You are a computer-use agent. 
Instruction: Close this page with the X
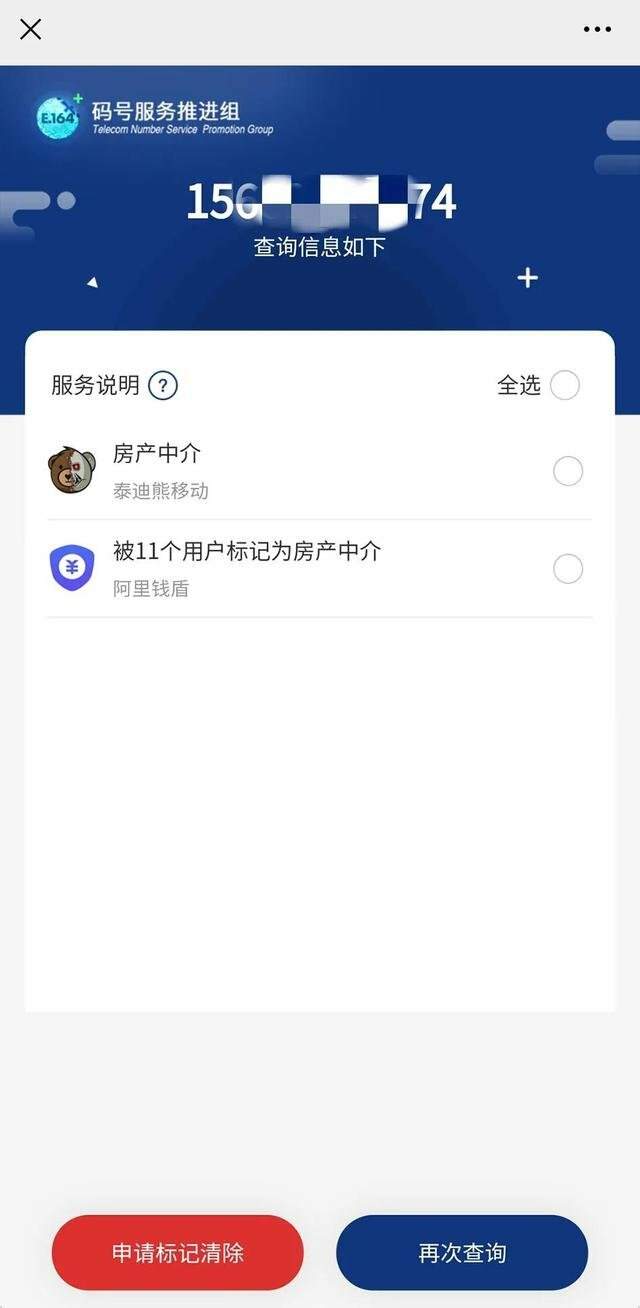point(31,29)
